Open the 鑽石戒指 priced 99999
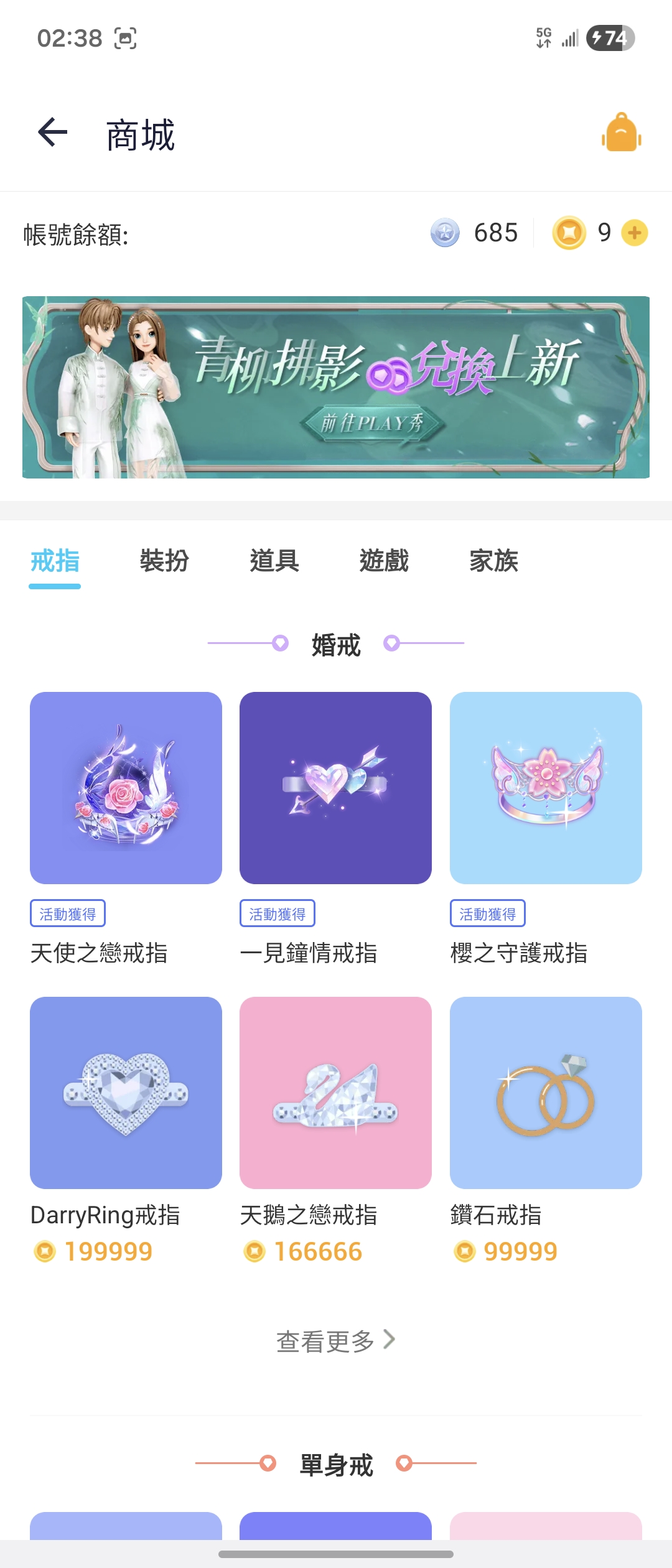Viewport: 672px width, 1568px height. (546, 1093)
